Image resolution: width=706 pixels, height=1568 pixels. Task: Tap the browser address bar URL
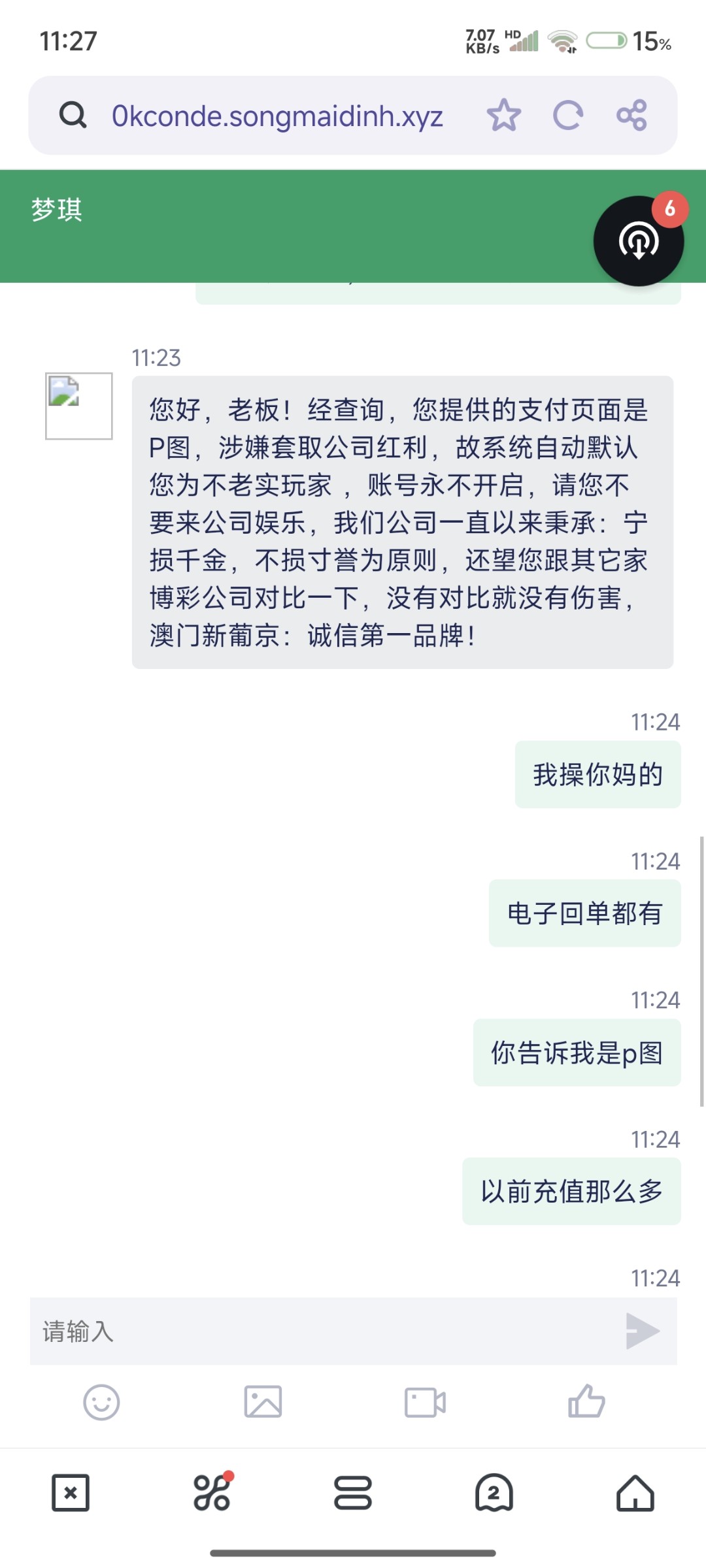click(277, 116)
